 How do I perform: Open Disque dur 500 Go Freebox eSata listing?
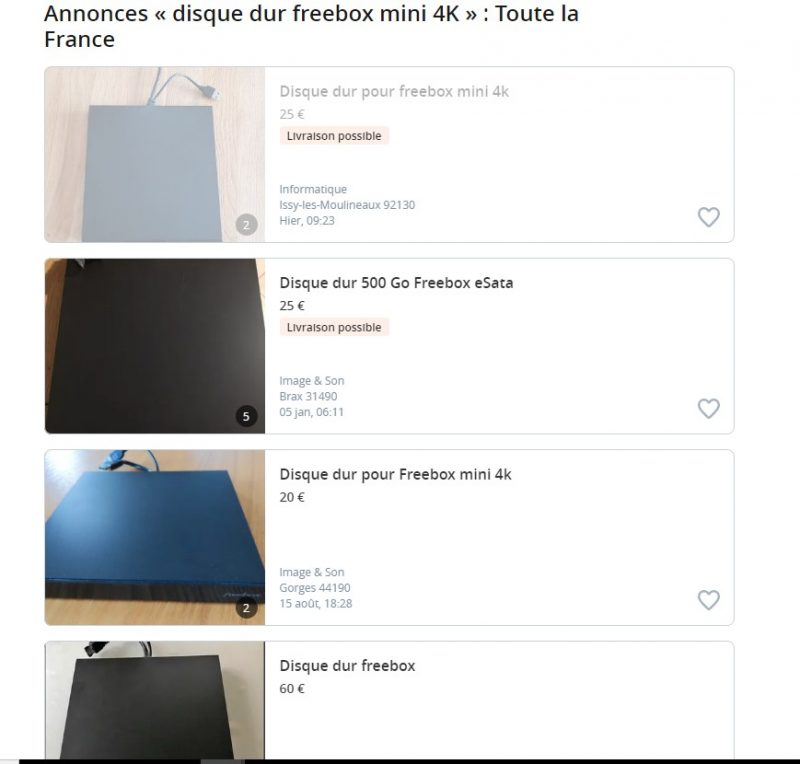396,283
